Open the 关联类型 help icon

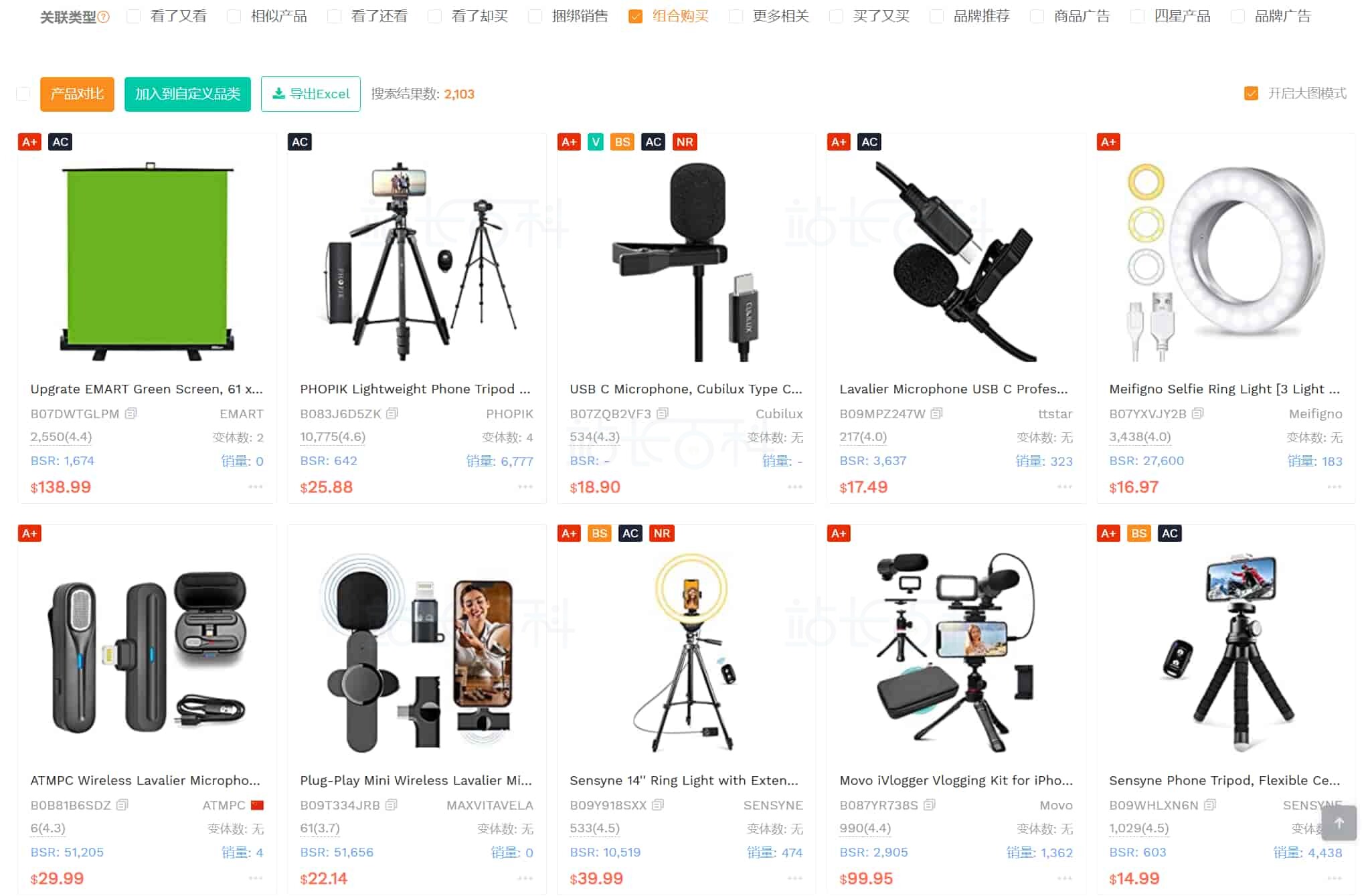[104, 17]
